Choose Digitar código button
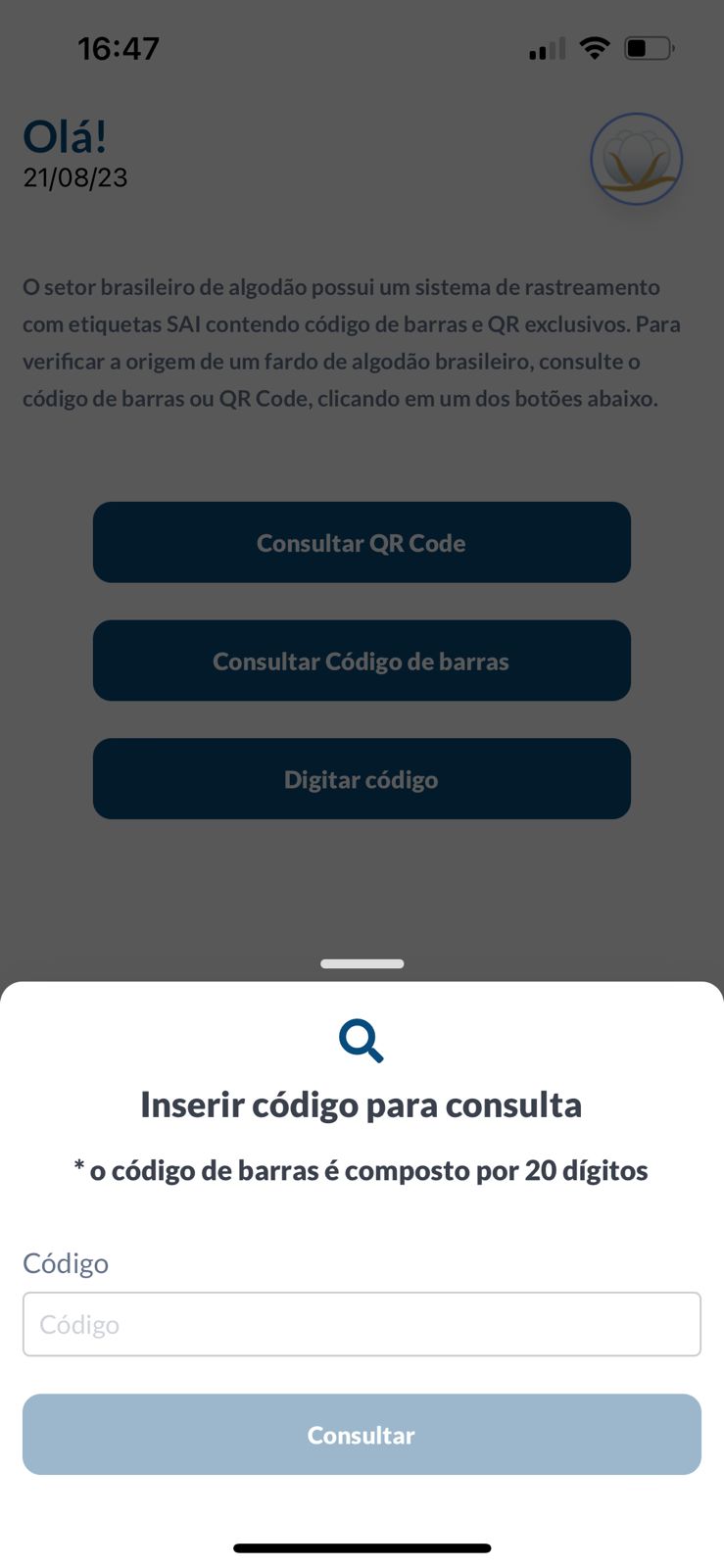This screenshot has height=1568, width=724. pyautogui.click(x=362, y=779)
